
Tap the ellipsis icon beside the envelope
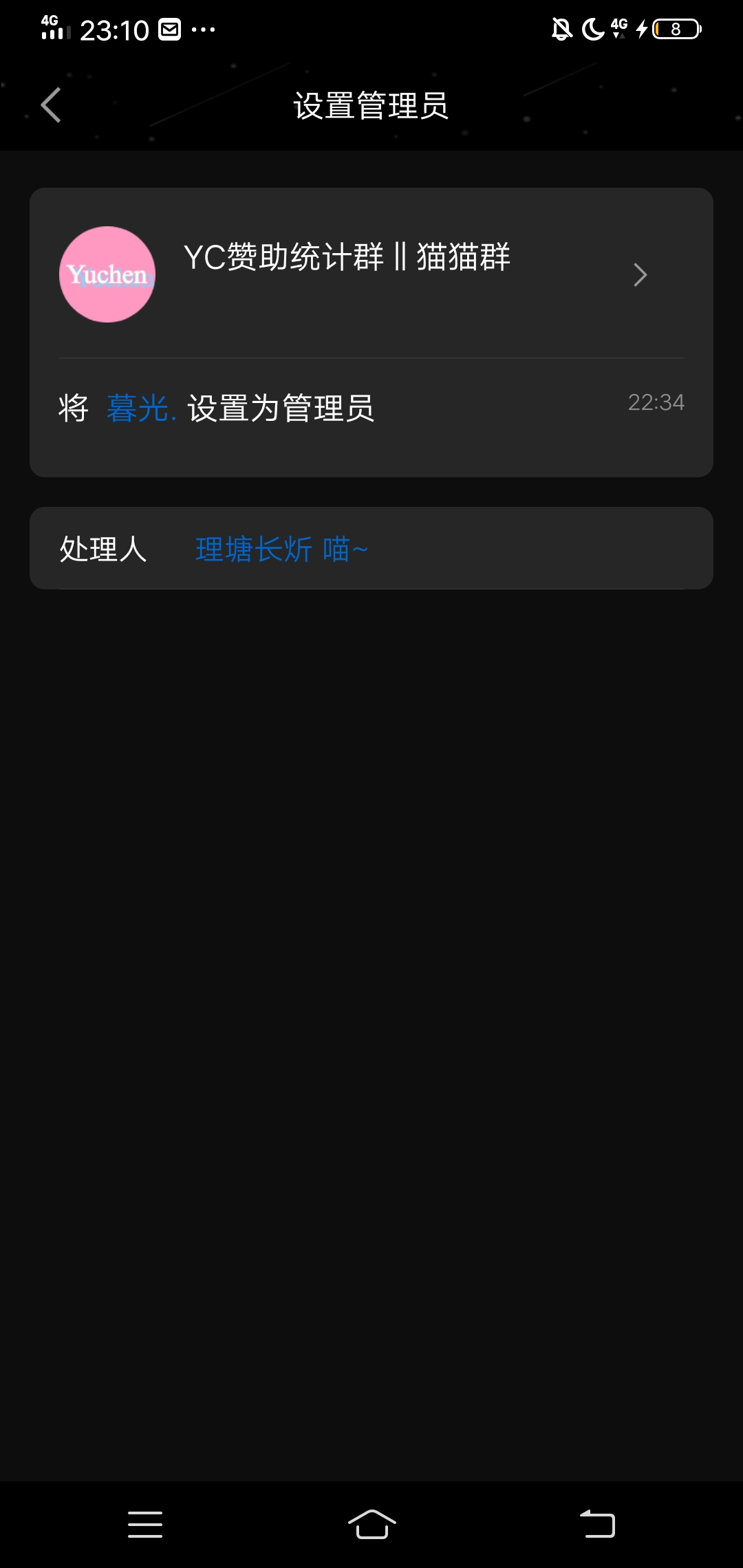click(203, 30)
